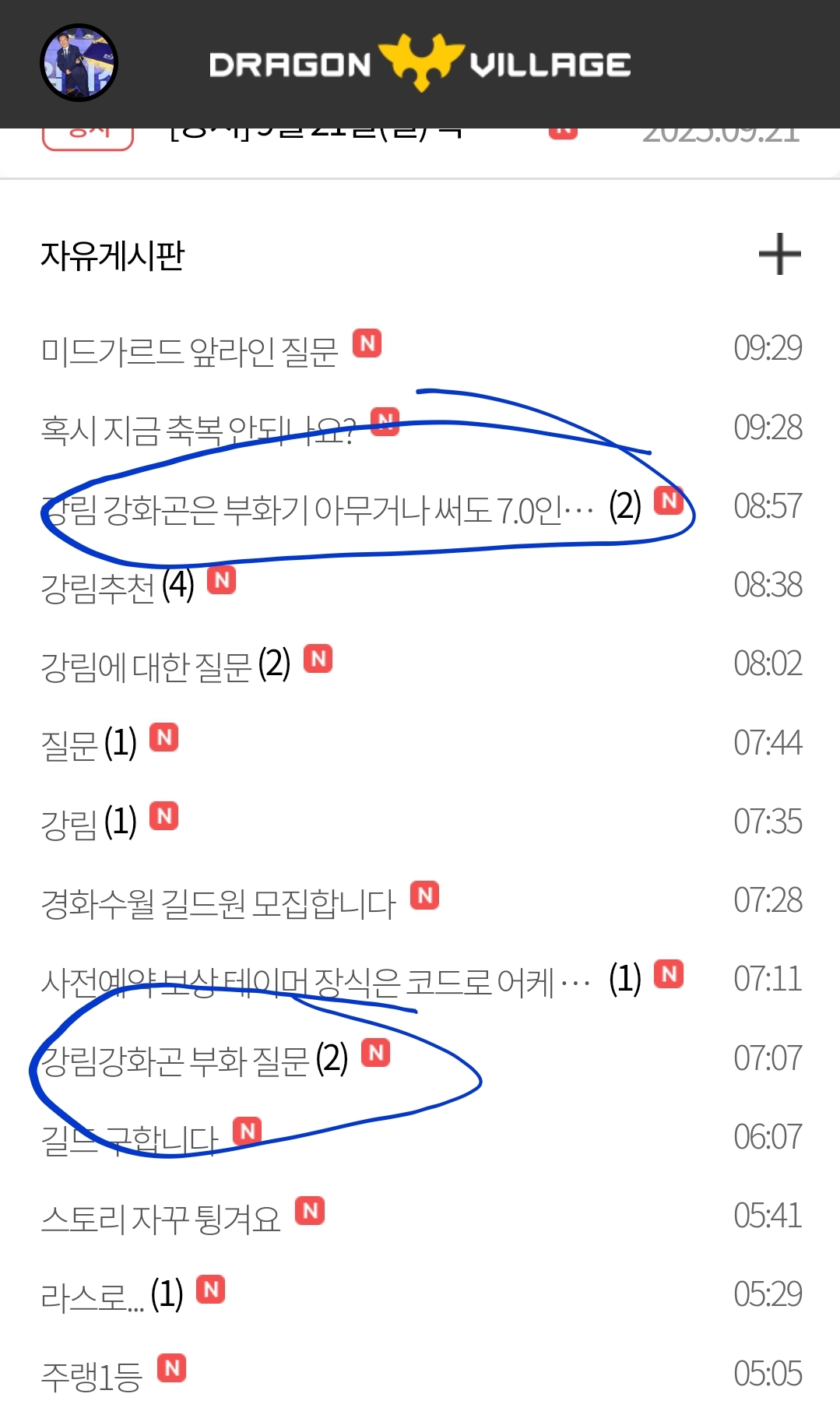
Task: Tap the Dragon Village logo to go home
Action: [x=420, y=64]
